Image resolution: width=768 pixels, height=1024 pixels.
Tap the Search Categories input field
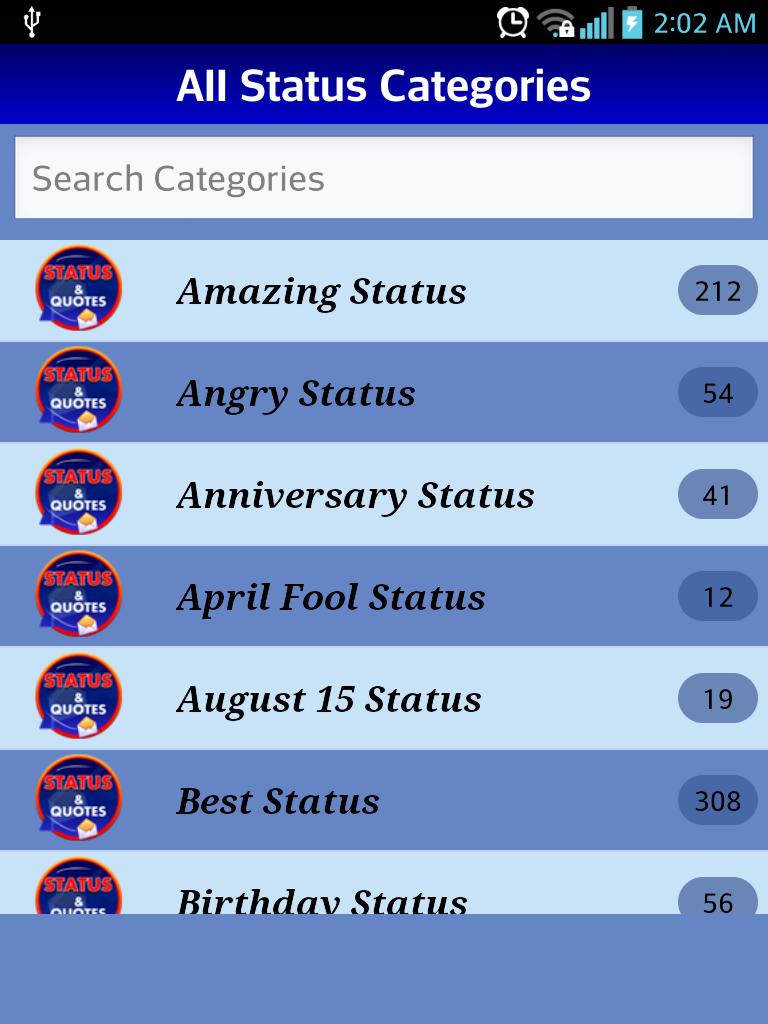pyautogui.click(x=384, y=177)
